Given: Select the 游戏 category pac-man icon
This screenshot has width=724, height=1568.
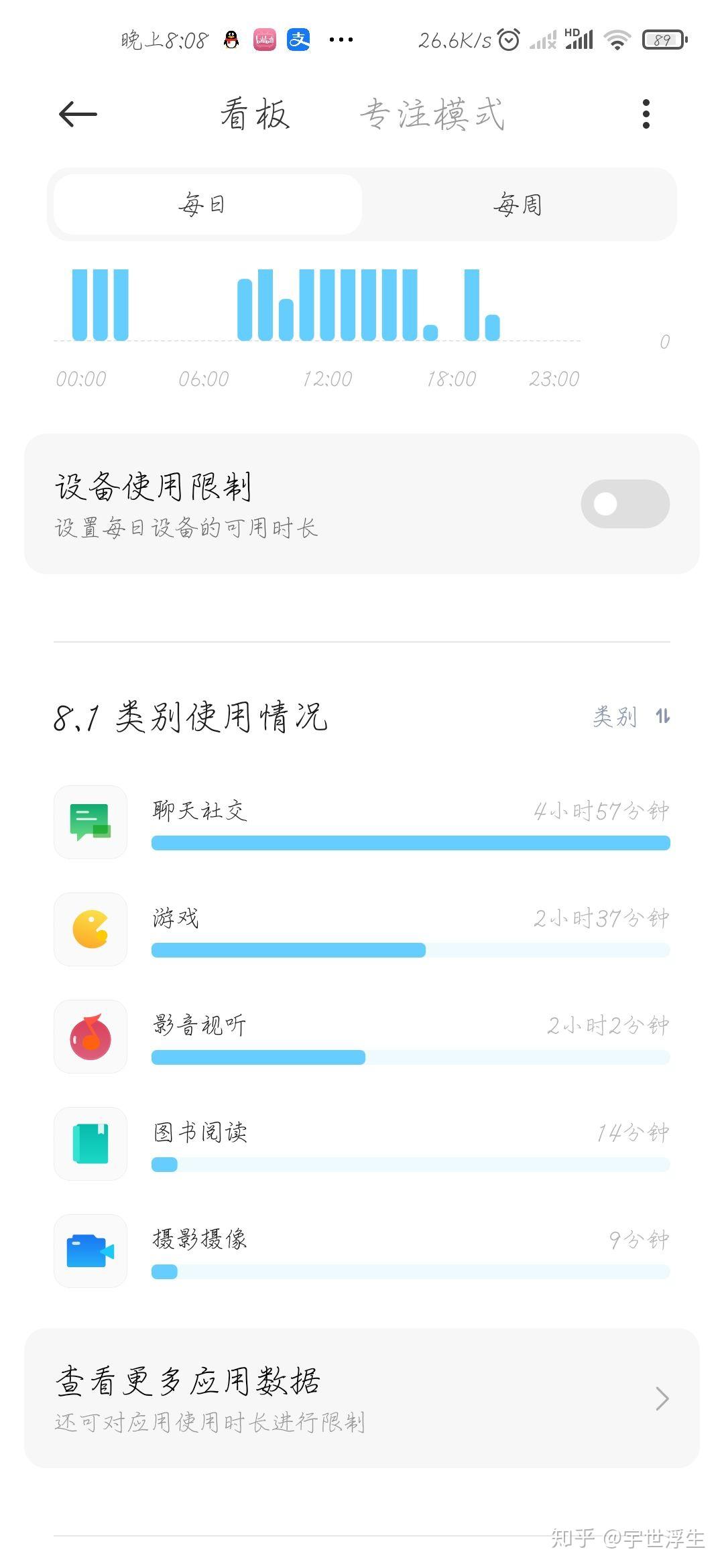Looking at the screenshot, I should (90, 930).
